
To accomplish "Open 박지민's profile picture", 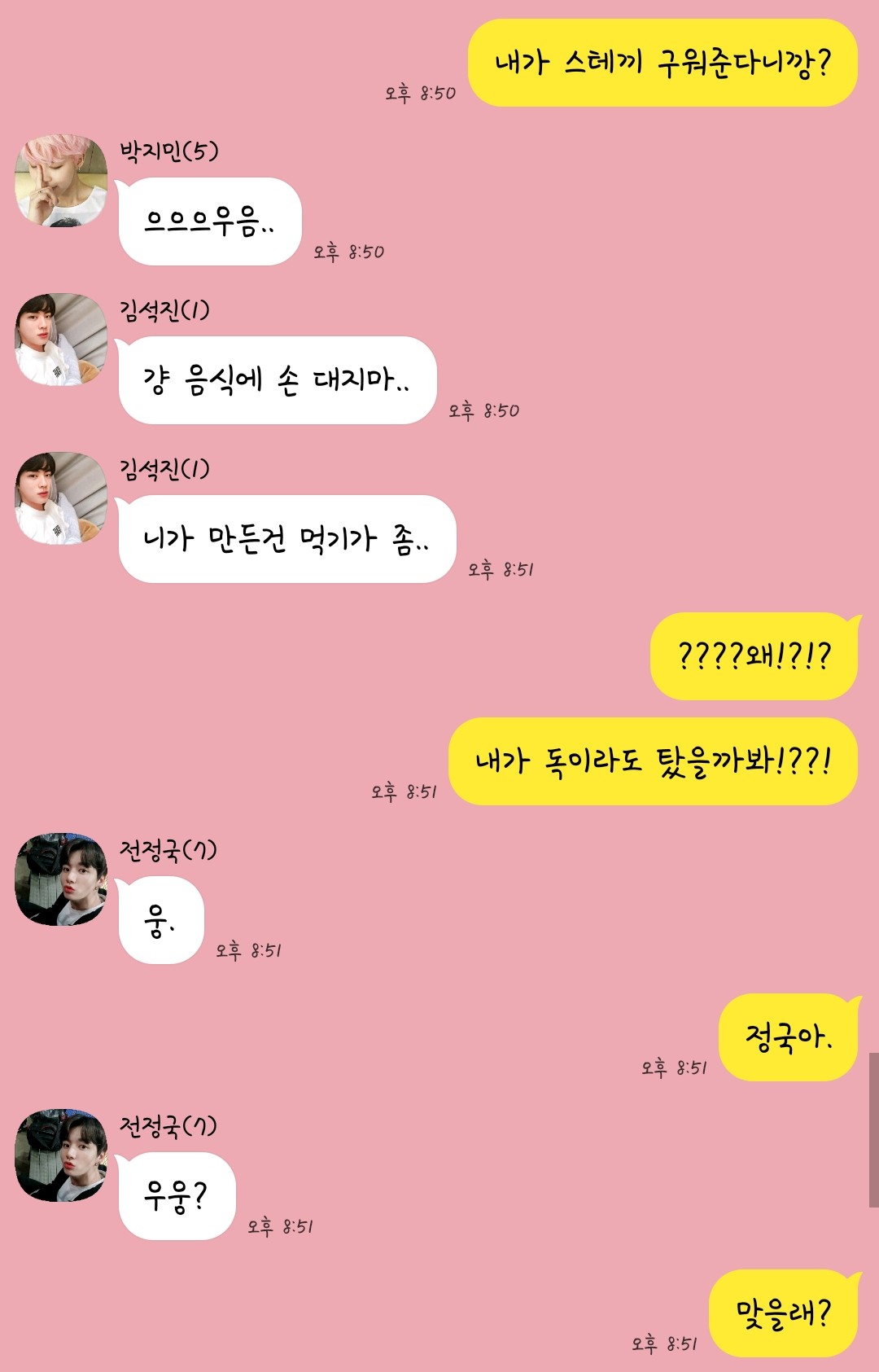I will click(61, 181).
